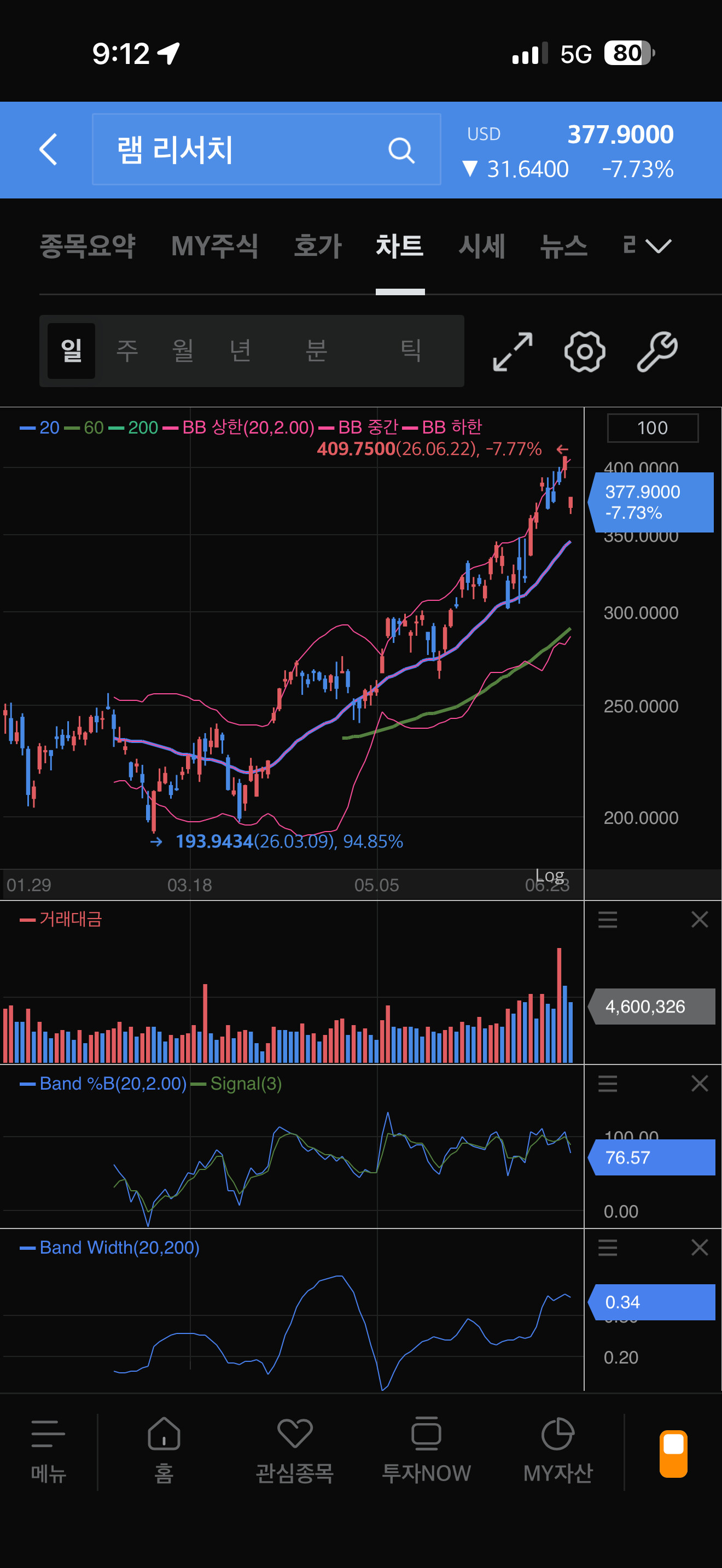Open the 시세 tab

481,247
